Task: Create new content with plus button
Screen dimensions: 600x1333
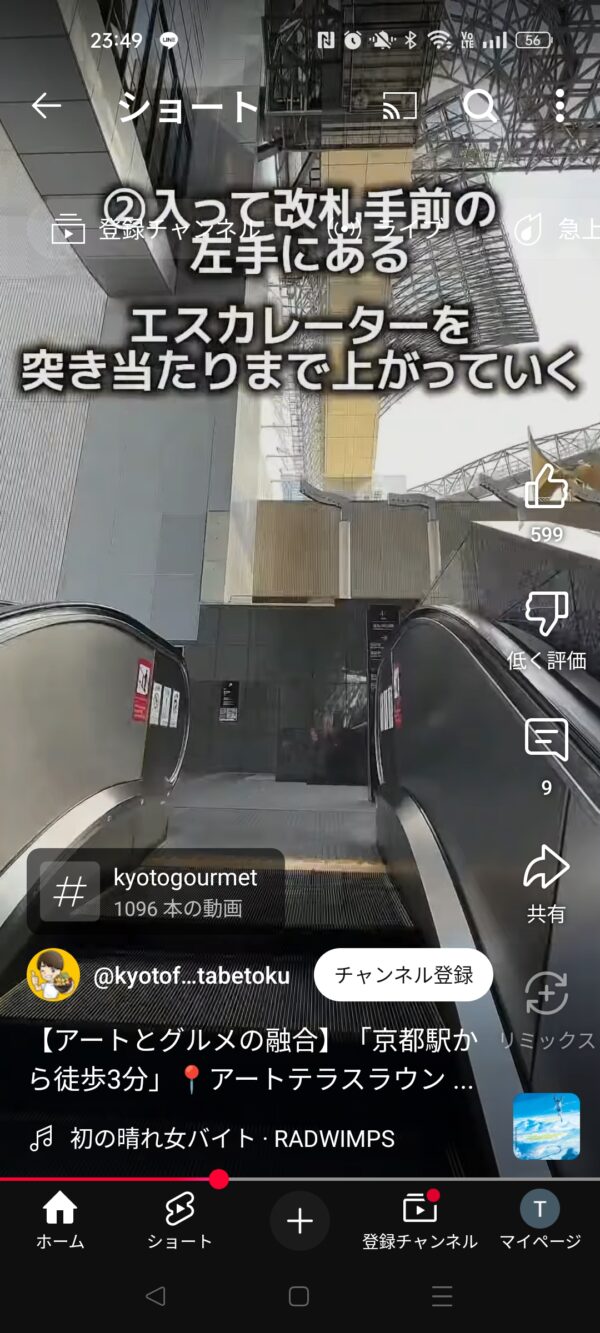Action: click(x=300, y=1221)
